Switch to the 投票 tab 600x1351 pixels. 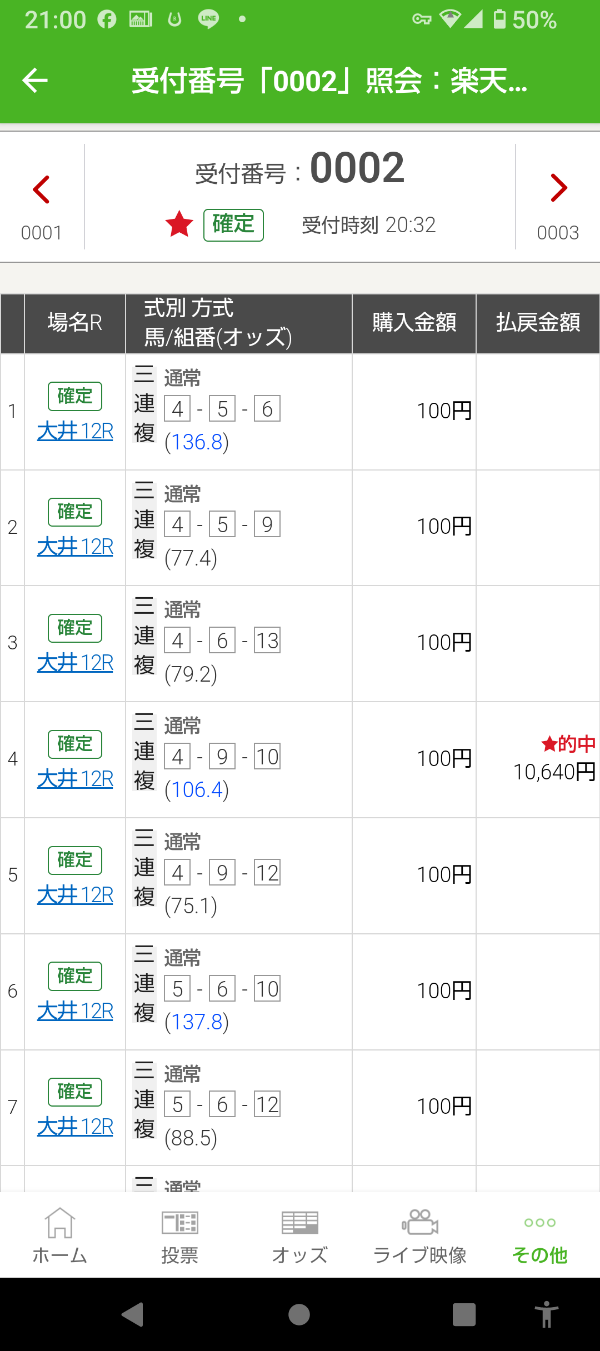(180, 1236)
